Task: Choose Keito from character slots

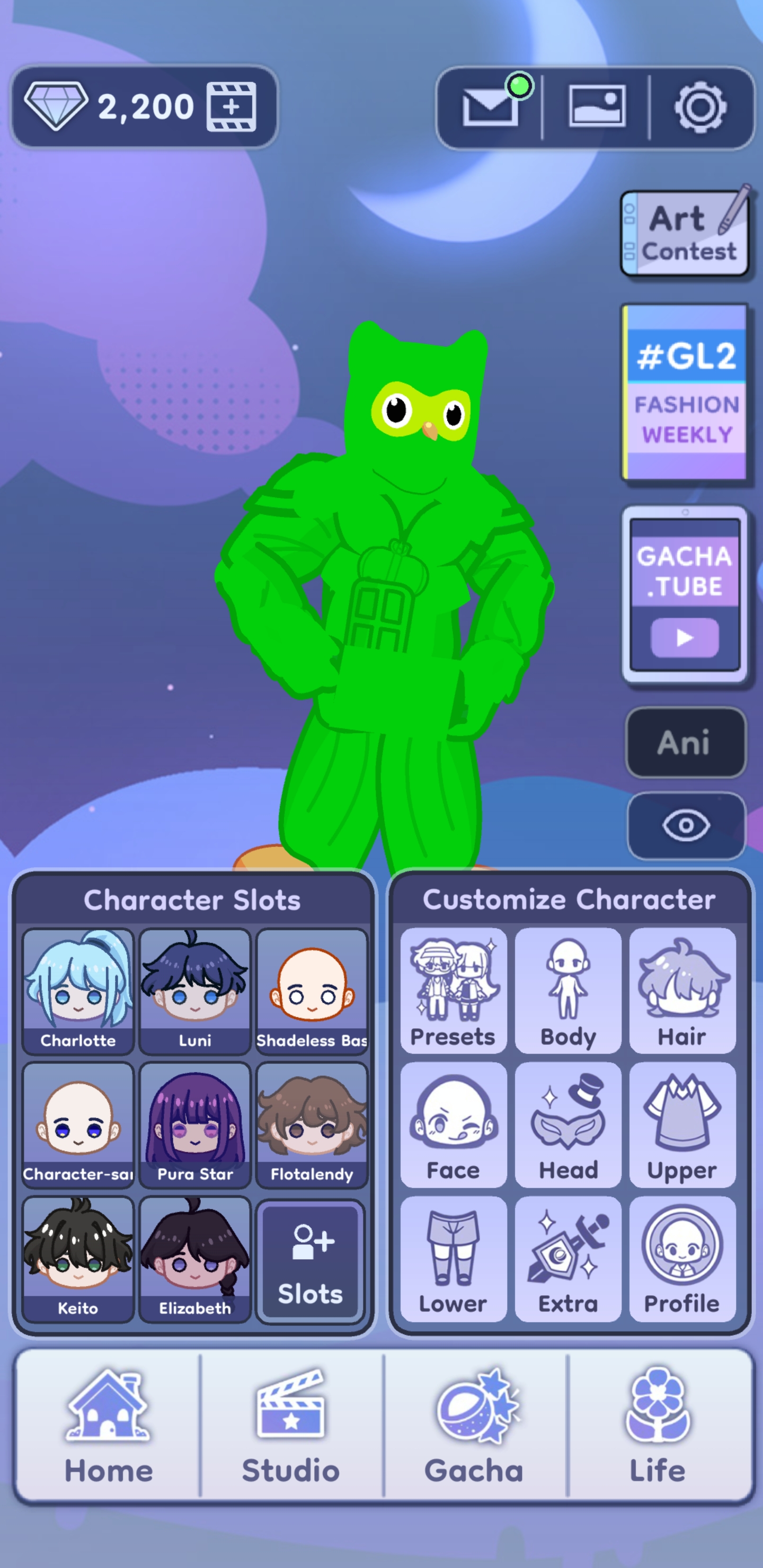Action: tap(78, 1258)
